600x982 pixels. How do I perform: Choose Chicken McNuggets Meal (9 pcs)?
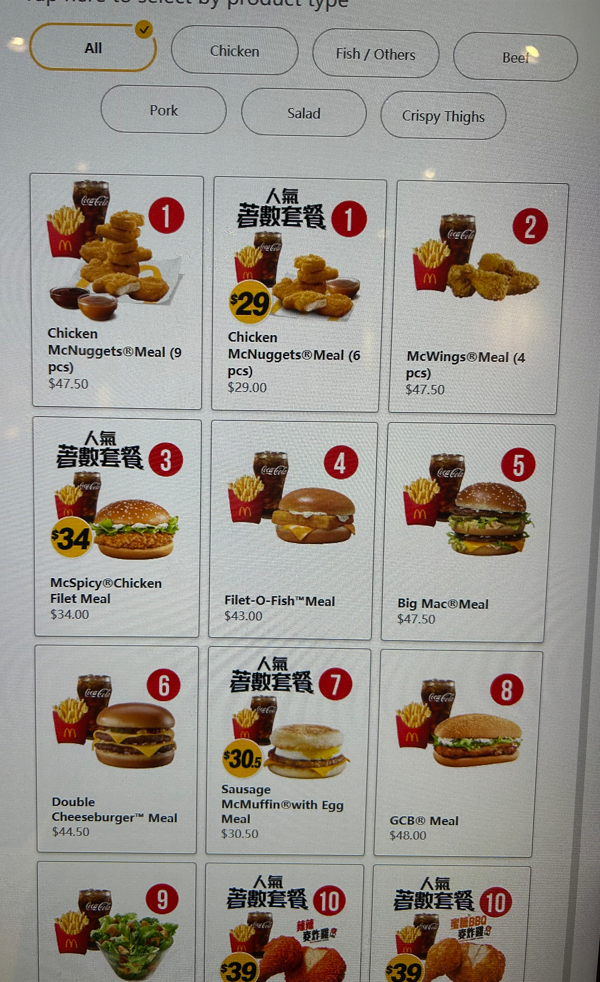coord(117,290)
